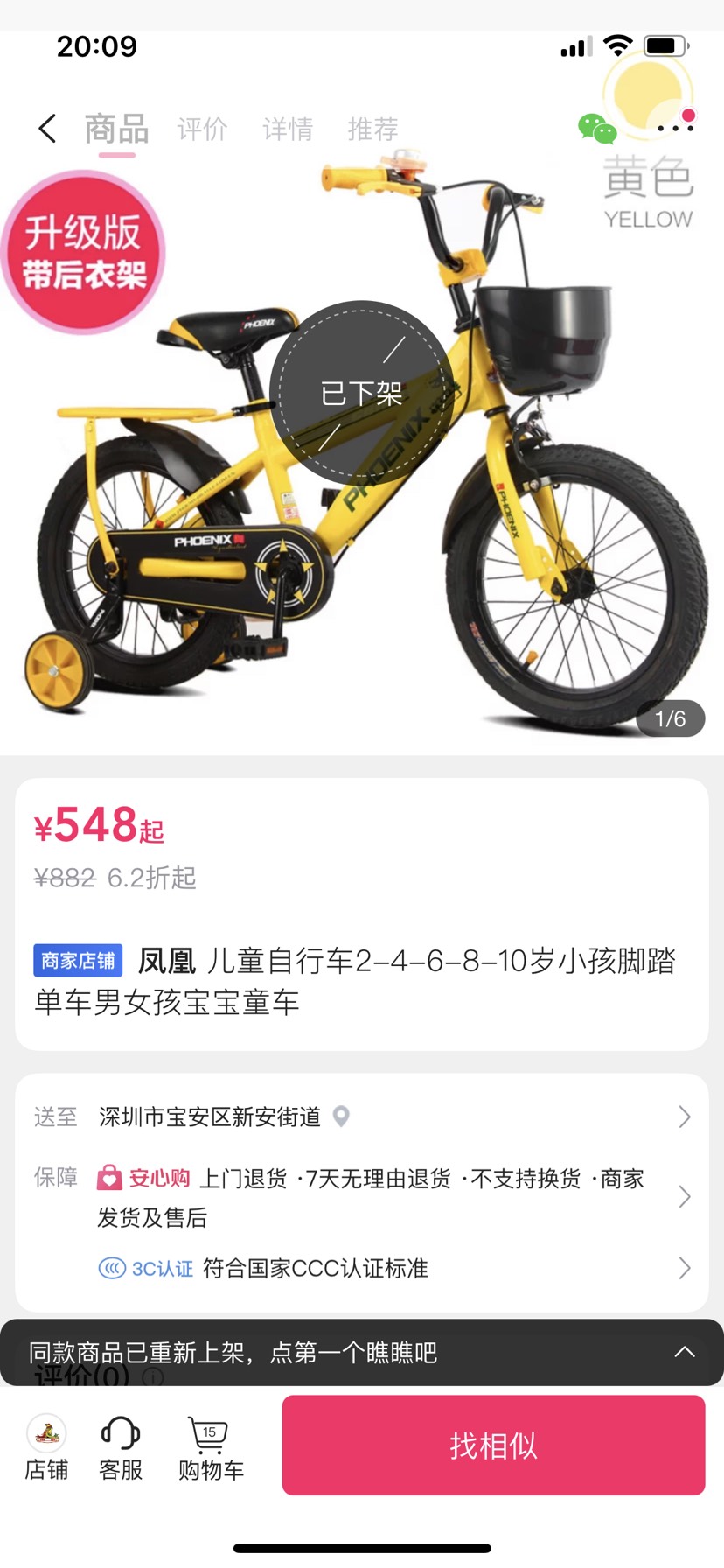Switch to the 详情 tab
This screenshot has height=1568, width=724.
click(x=288, y=129)
